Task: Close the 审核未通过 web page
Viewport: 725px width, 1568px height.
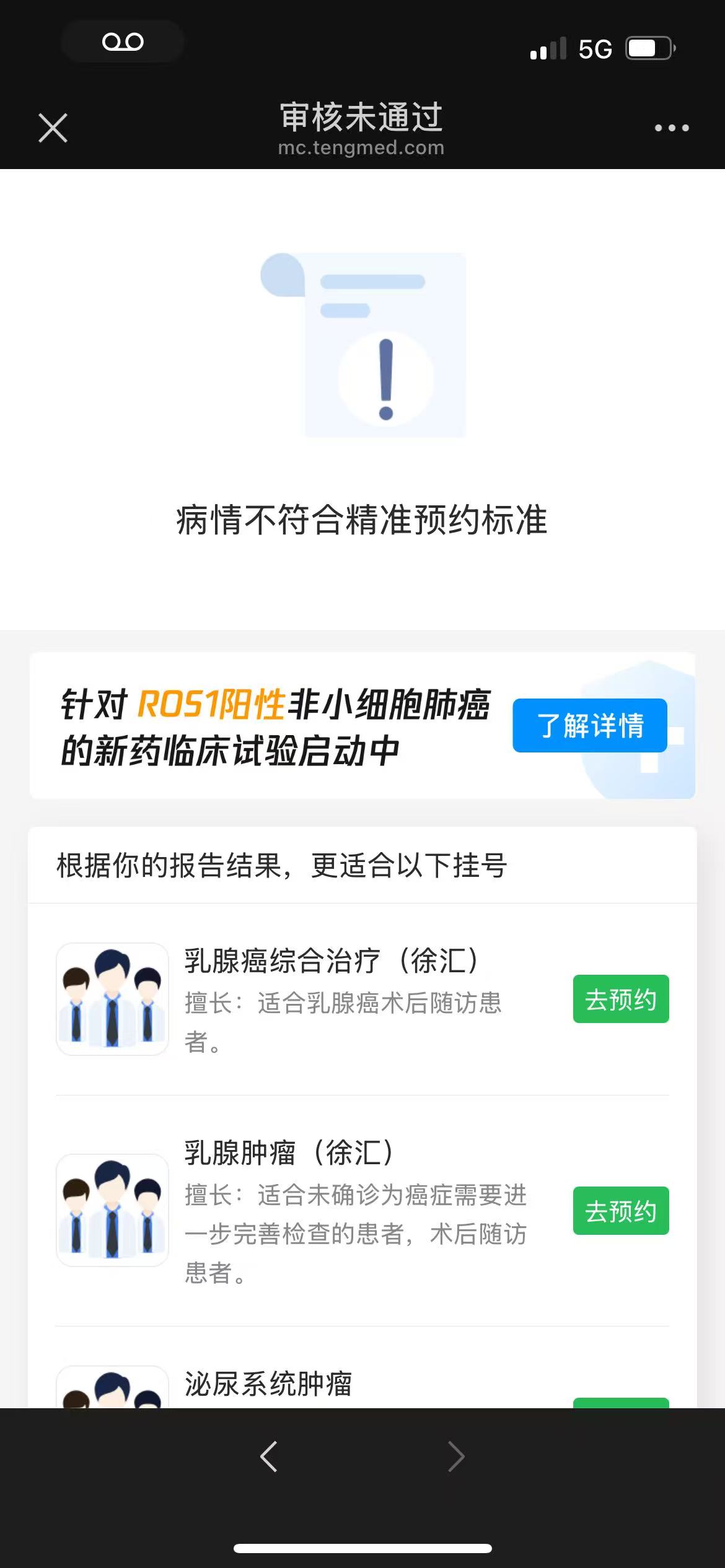Action: tap(53, 128)
